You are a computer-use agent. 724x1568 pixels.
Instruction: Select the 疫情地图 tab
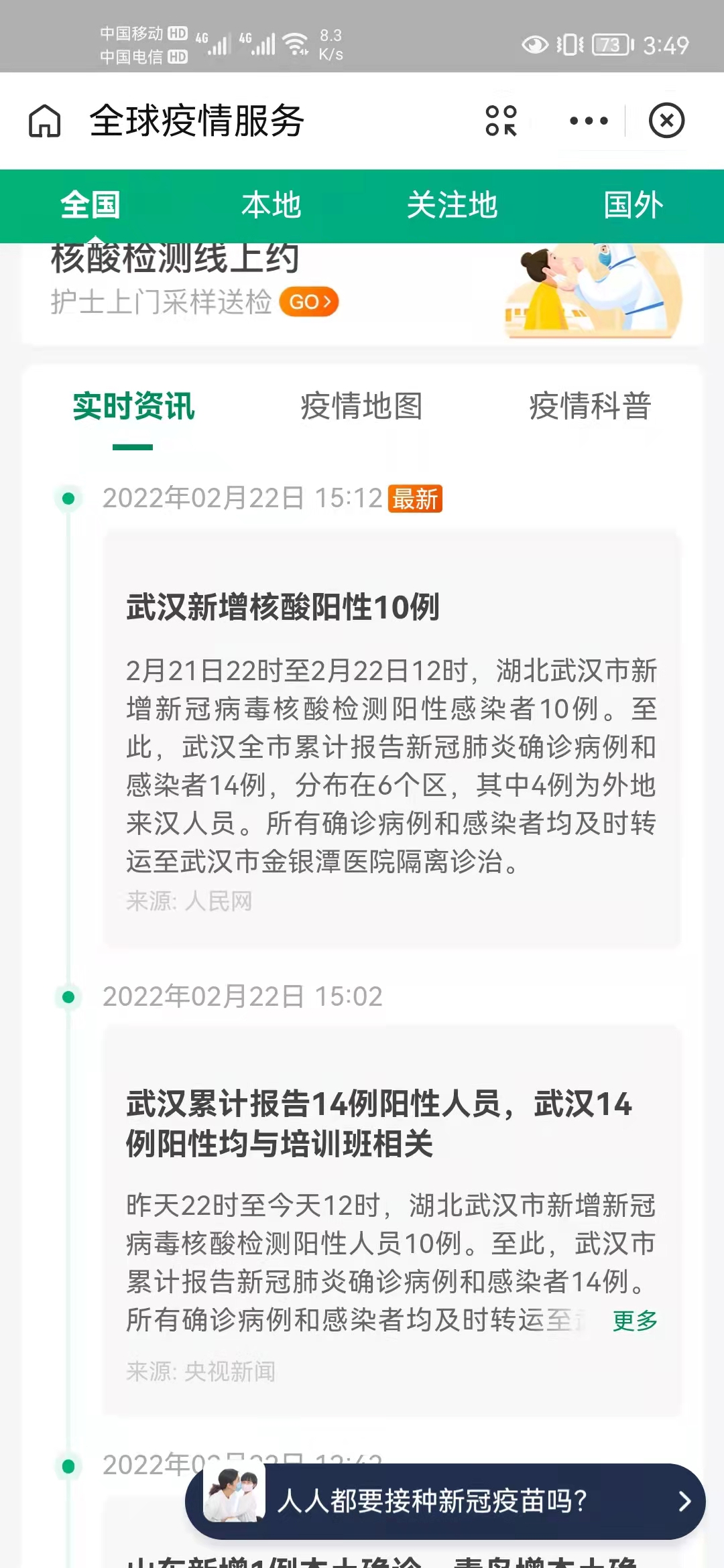tap(362, 407)
